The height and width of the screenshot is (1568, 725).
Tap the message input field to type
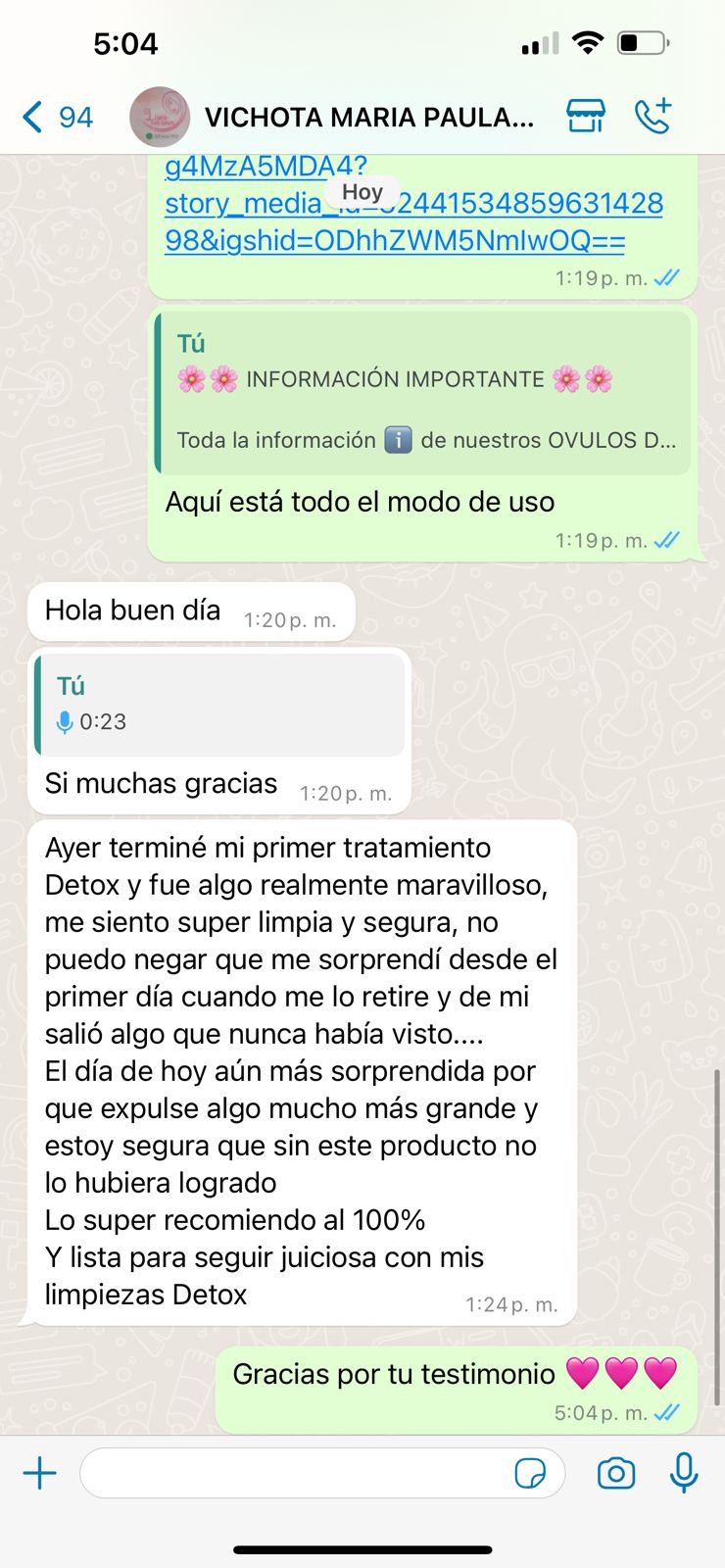pyautogui.click(x=294, y=1472)
